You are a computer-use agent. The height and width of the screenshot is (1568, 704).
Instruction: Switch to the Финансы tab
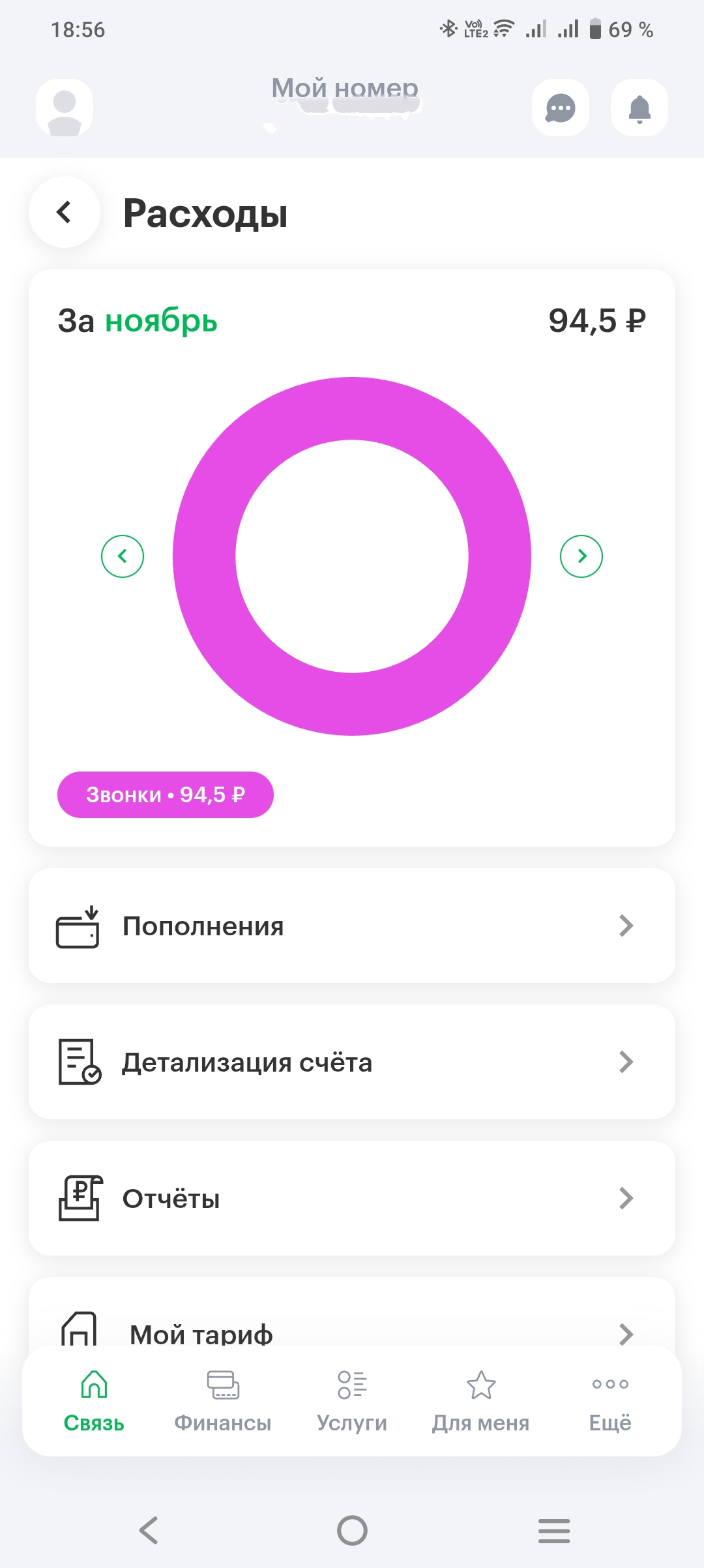click(223, 1400)
